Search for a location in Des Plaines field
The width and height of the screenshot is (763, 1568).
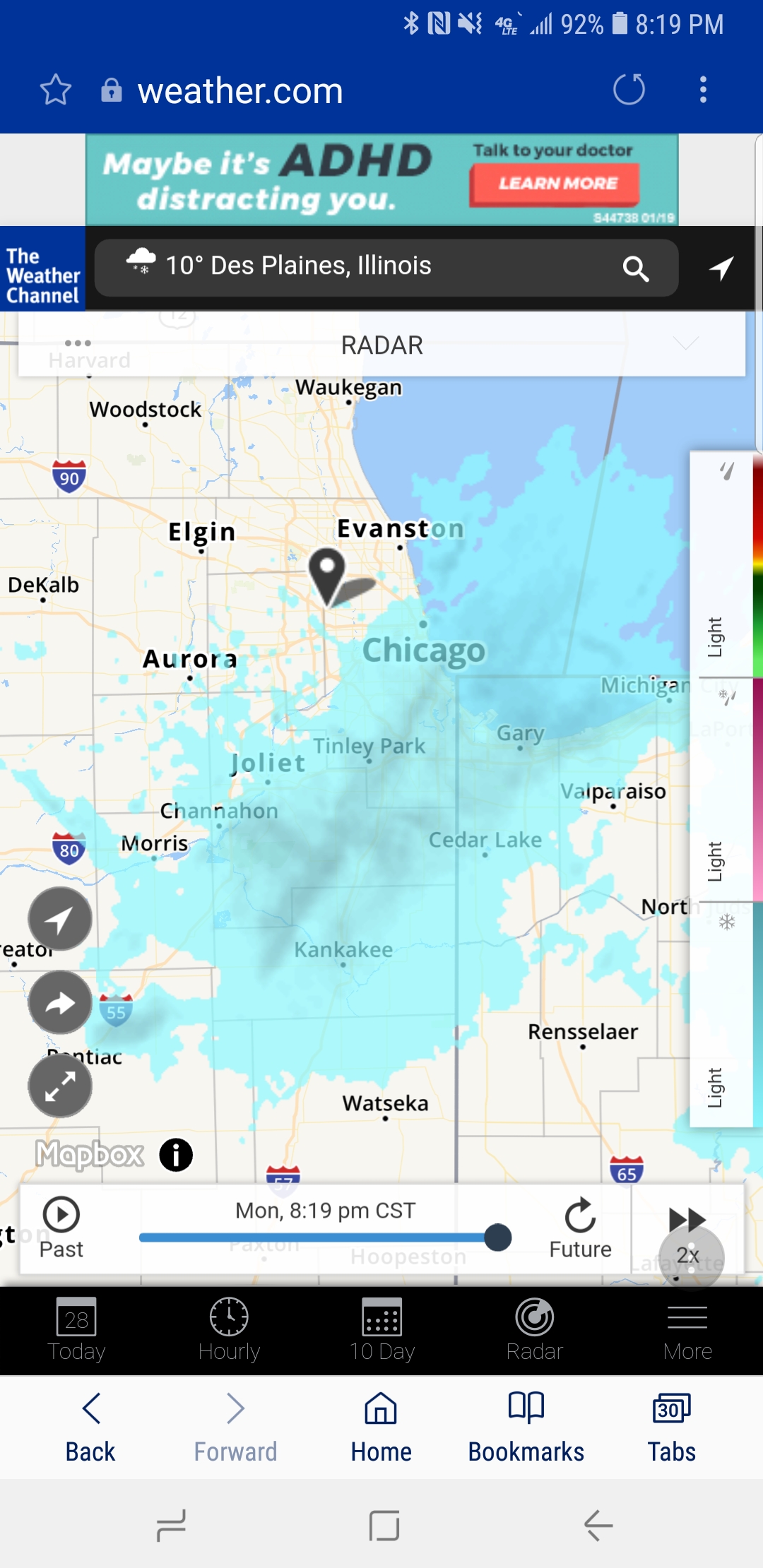point(386,267)
